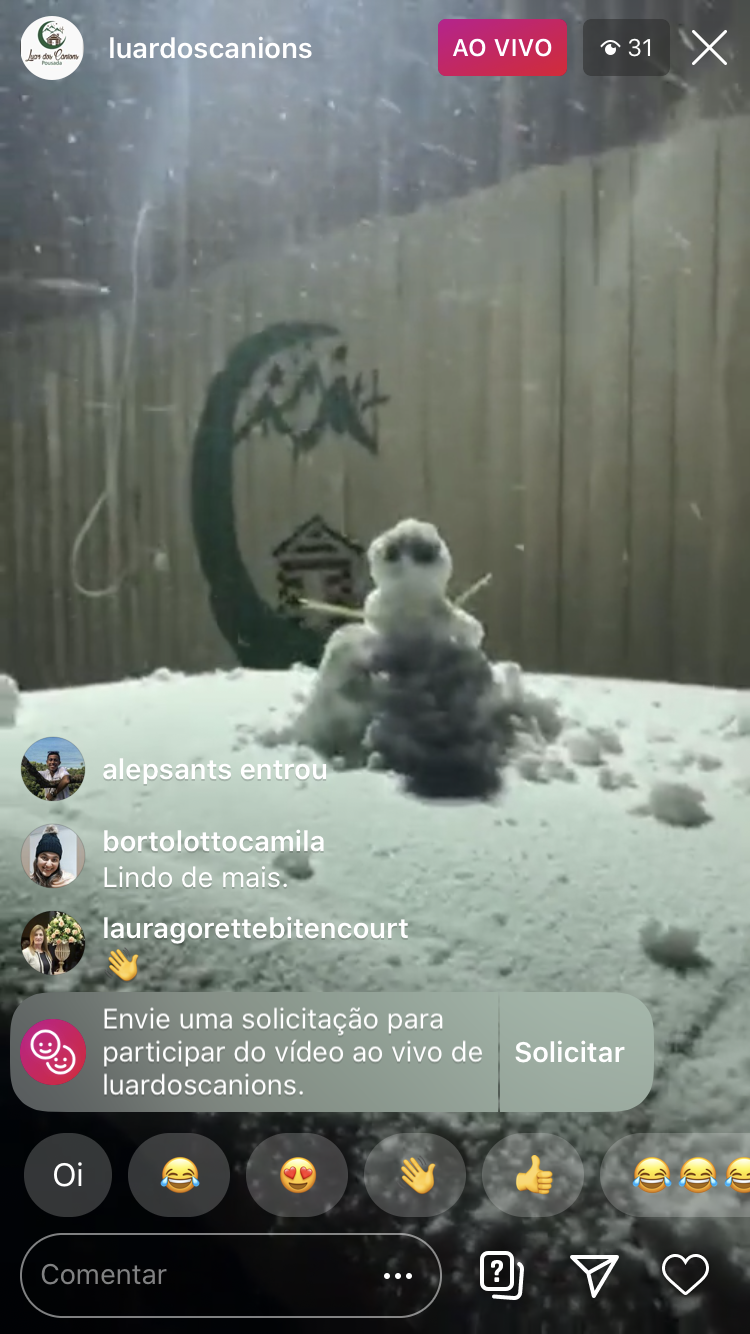Open the question sticker icon
750x1334 pixels.
point(501,1274)
